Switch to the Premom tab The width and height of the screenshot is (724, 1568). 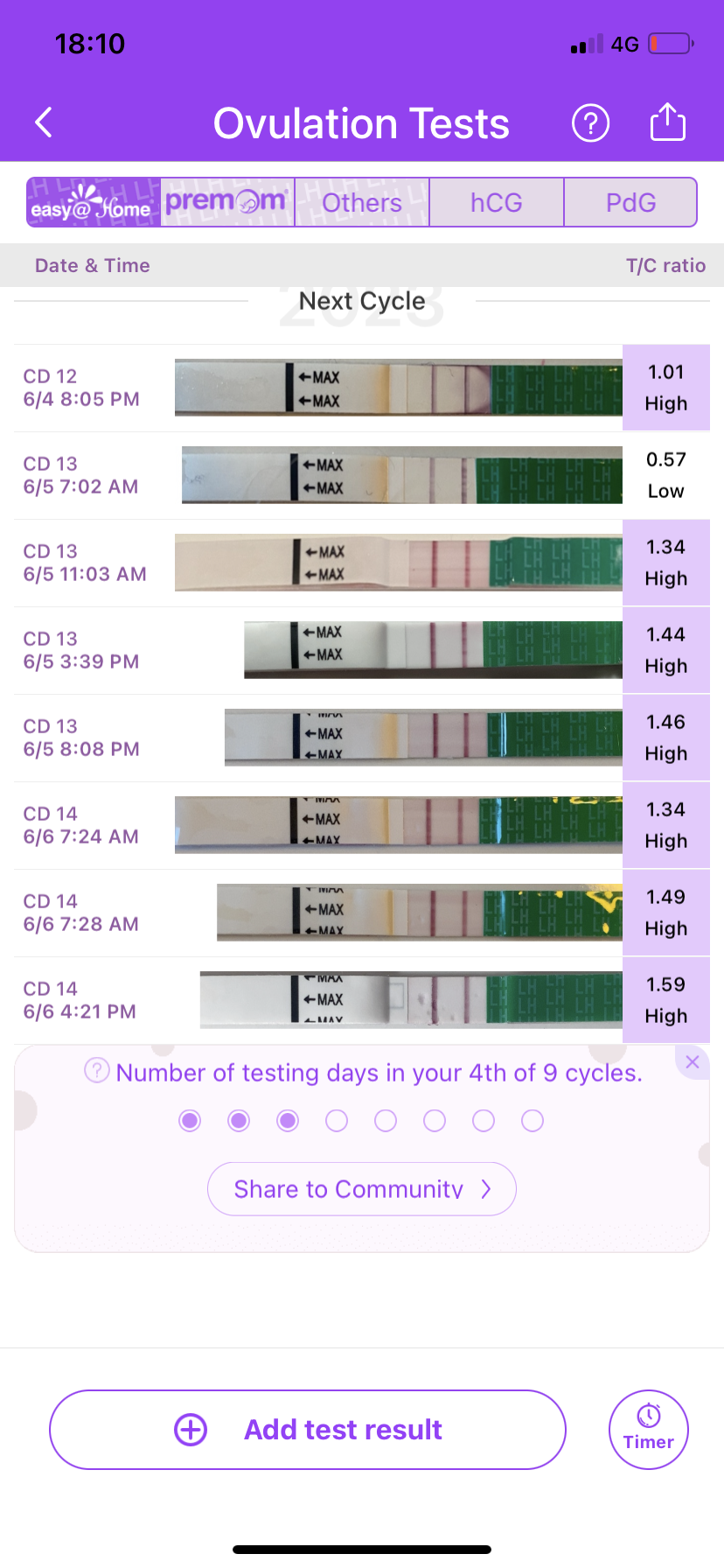pos(227,203)
